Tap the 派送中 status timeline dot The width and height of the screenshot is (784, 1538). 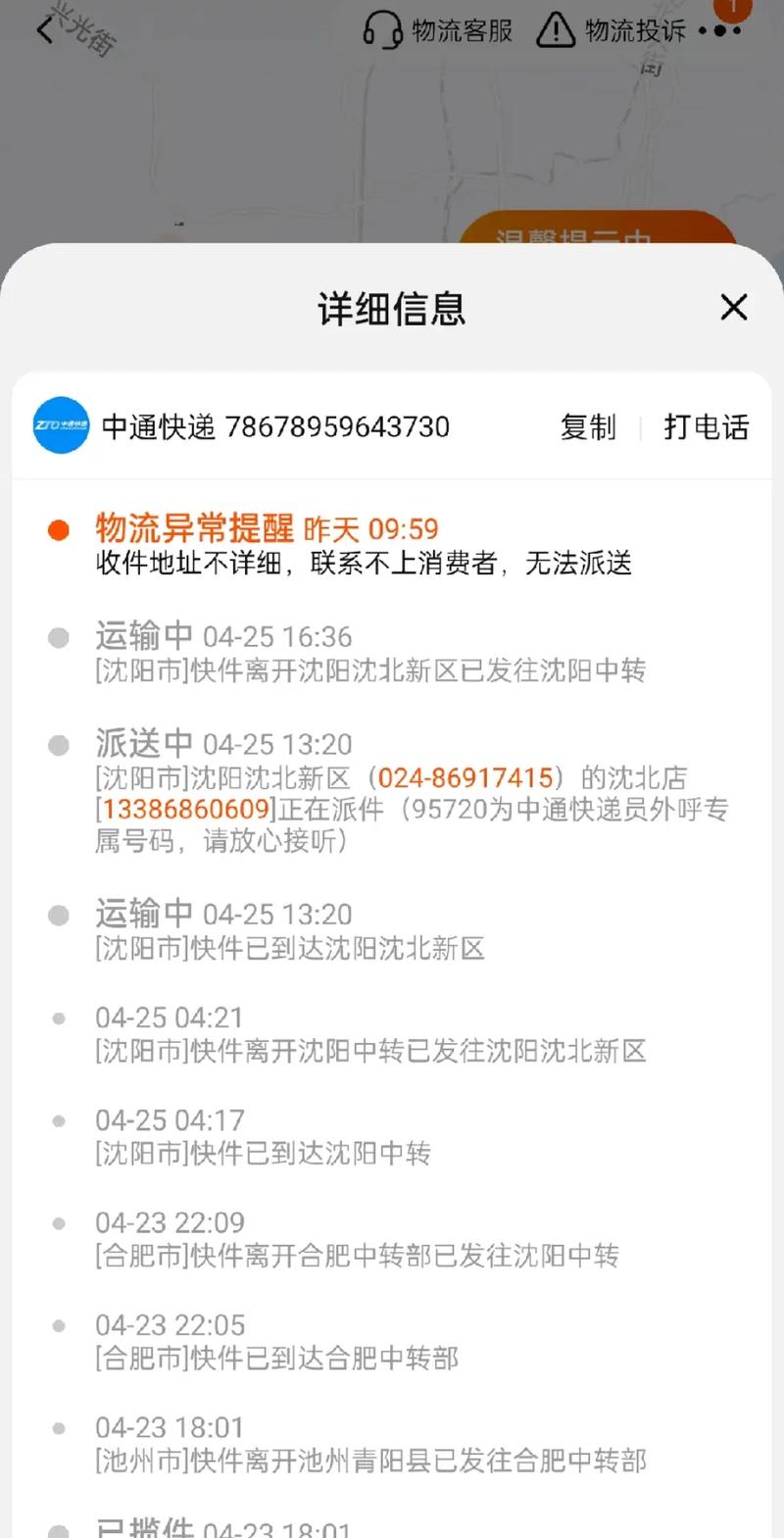point(59,744)
